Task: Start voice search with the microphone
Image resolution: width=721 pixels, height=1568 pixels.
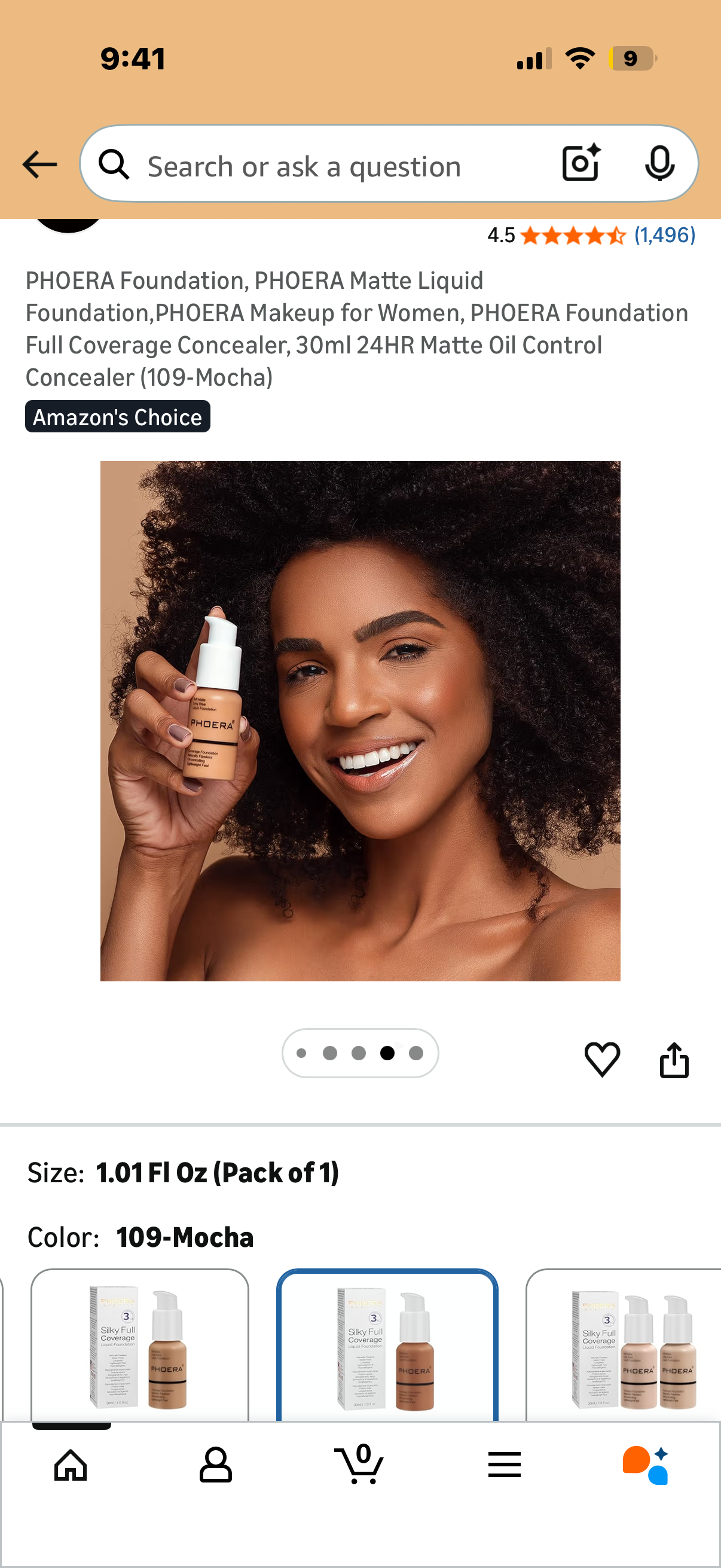Action: [660, 163]
